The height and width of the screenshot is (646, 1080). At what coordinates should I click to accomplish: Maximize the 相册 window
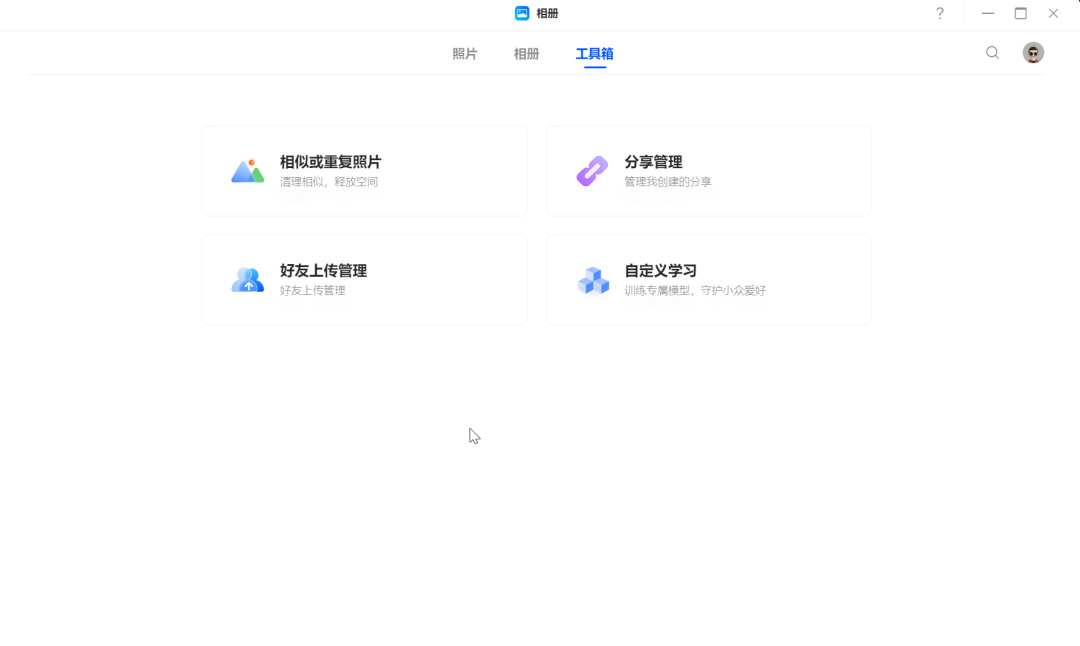point(1020,14)
